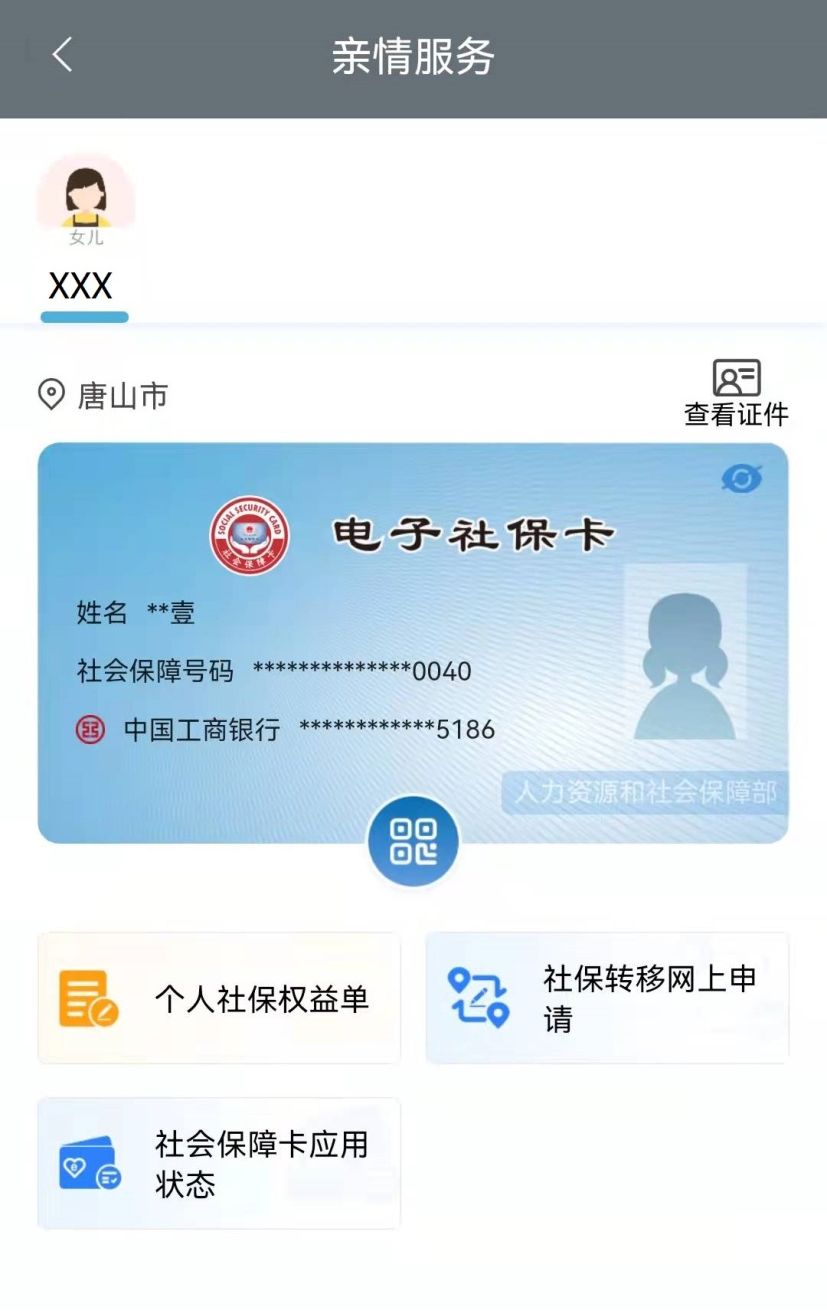Go back from 亲情服务 page
Image resolution: width=827 pixels, height=1311 pixels.
[x=62, y=56]
